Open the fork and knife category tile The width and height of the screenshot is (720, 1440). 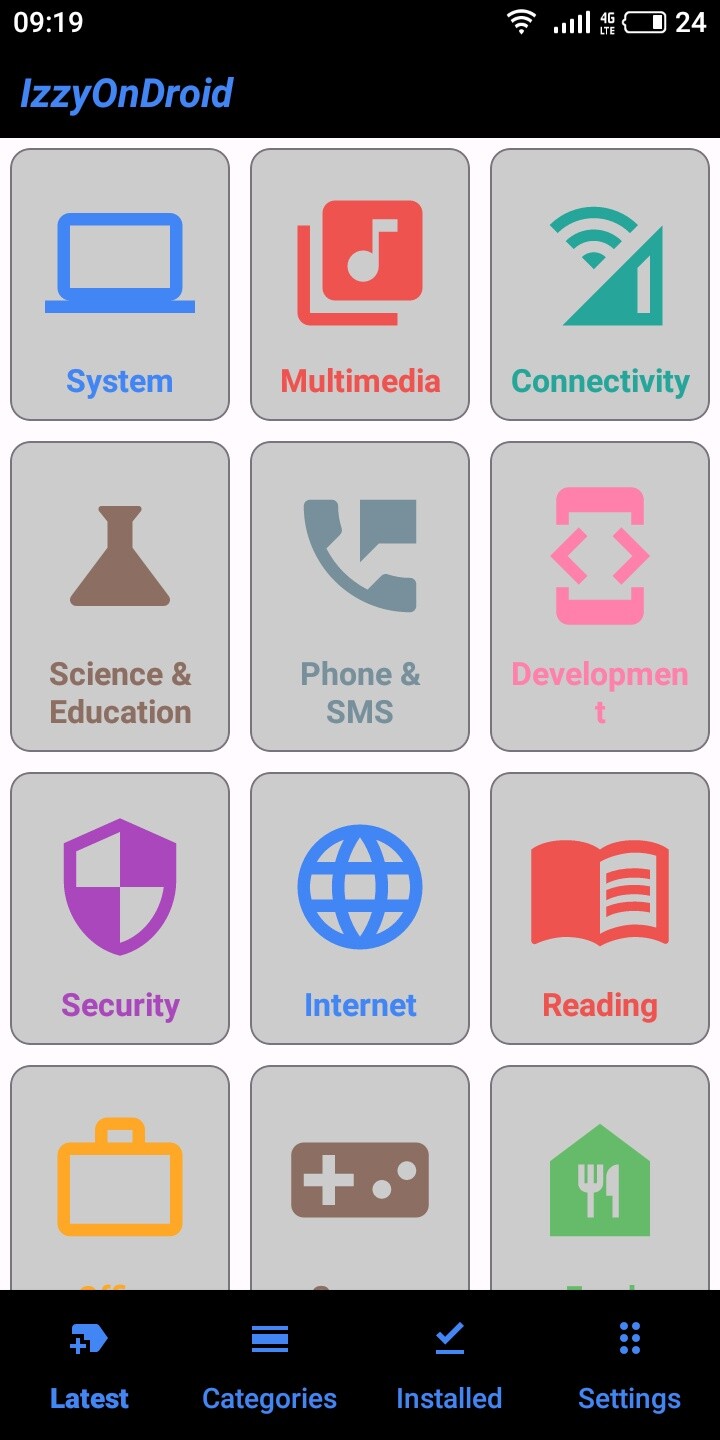coord(600,1178)
